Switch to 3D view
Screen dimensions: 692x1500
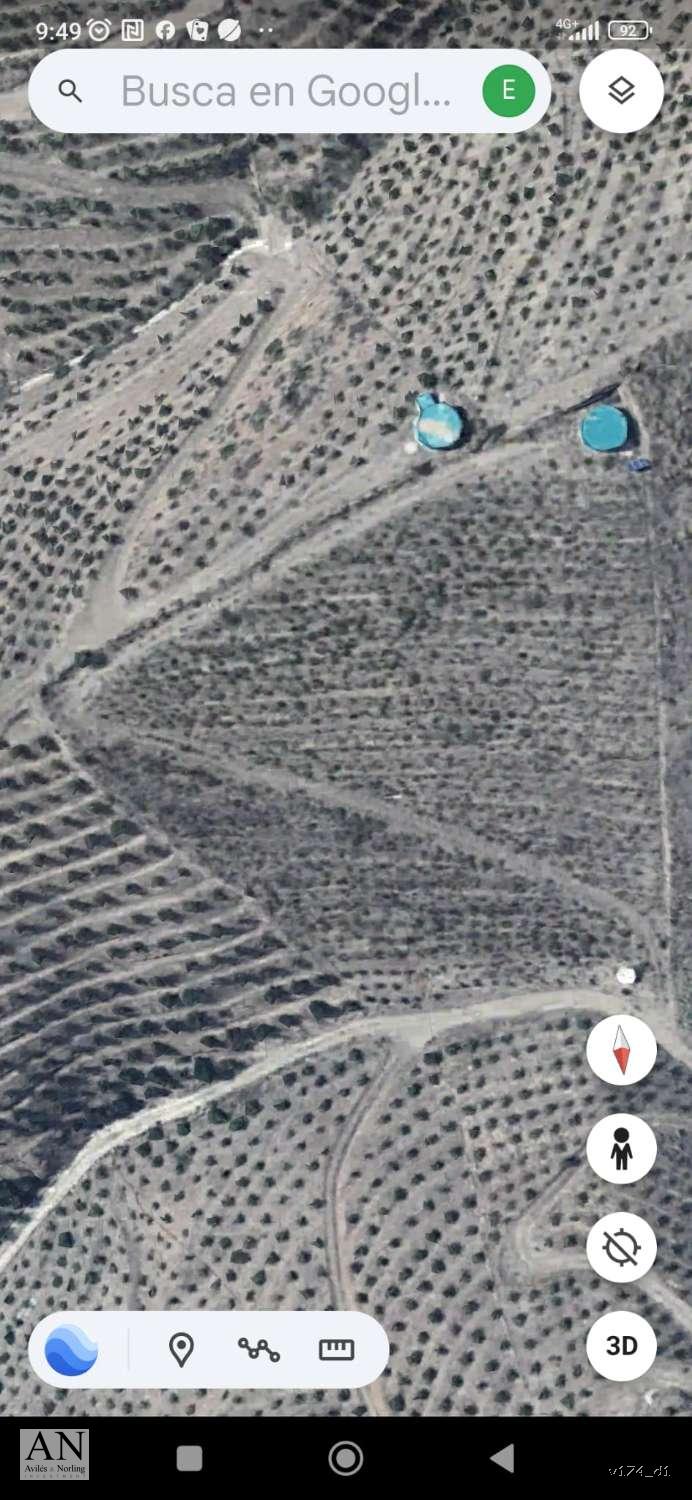621,1346
